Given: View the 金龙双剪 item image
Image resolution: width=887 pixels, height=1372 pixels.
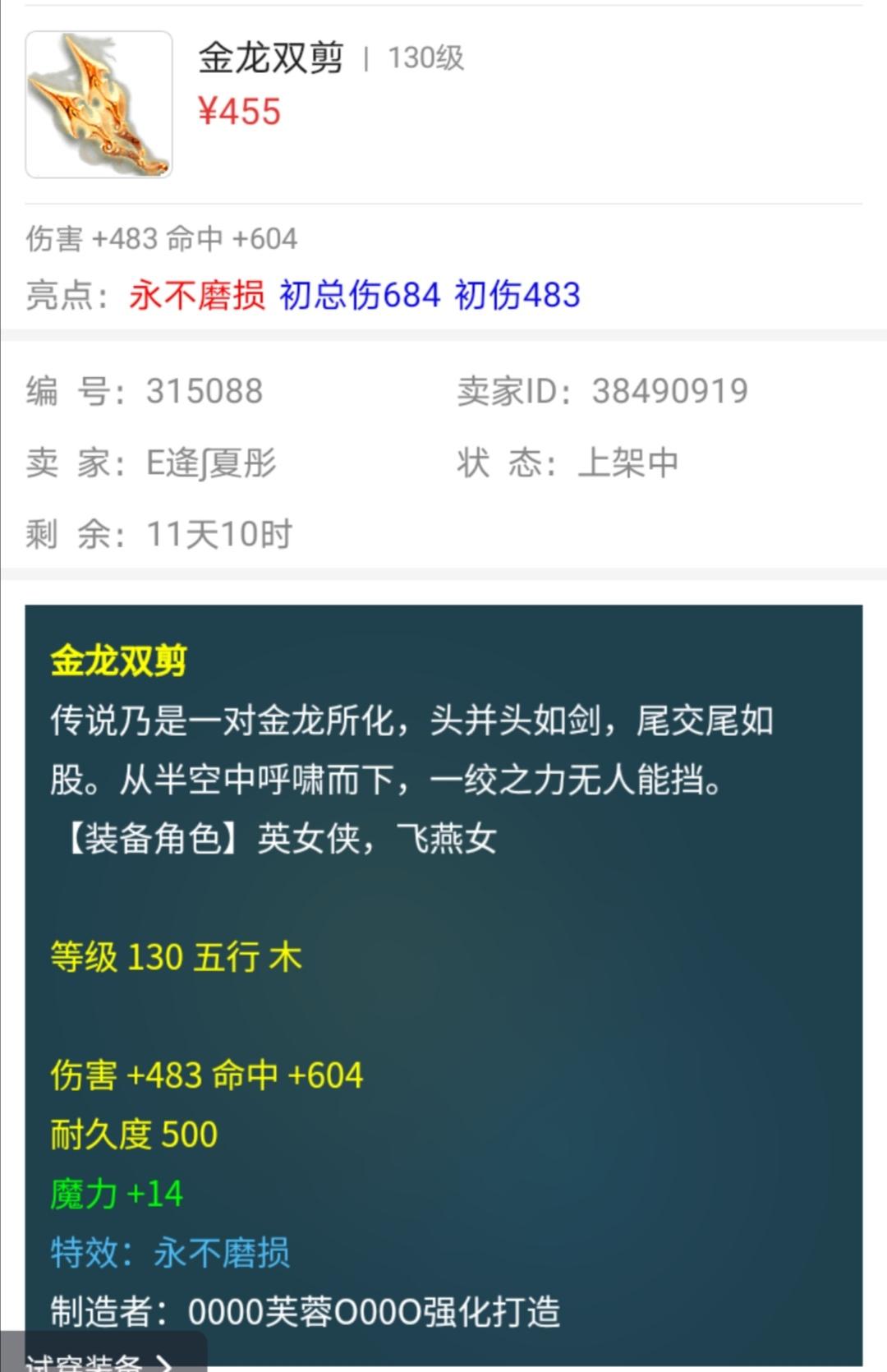Looking at the screenshot, I should pos(99,105).
